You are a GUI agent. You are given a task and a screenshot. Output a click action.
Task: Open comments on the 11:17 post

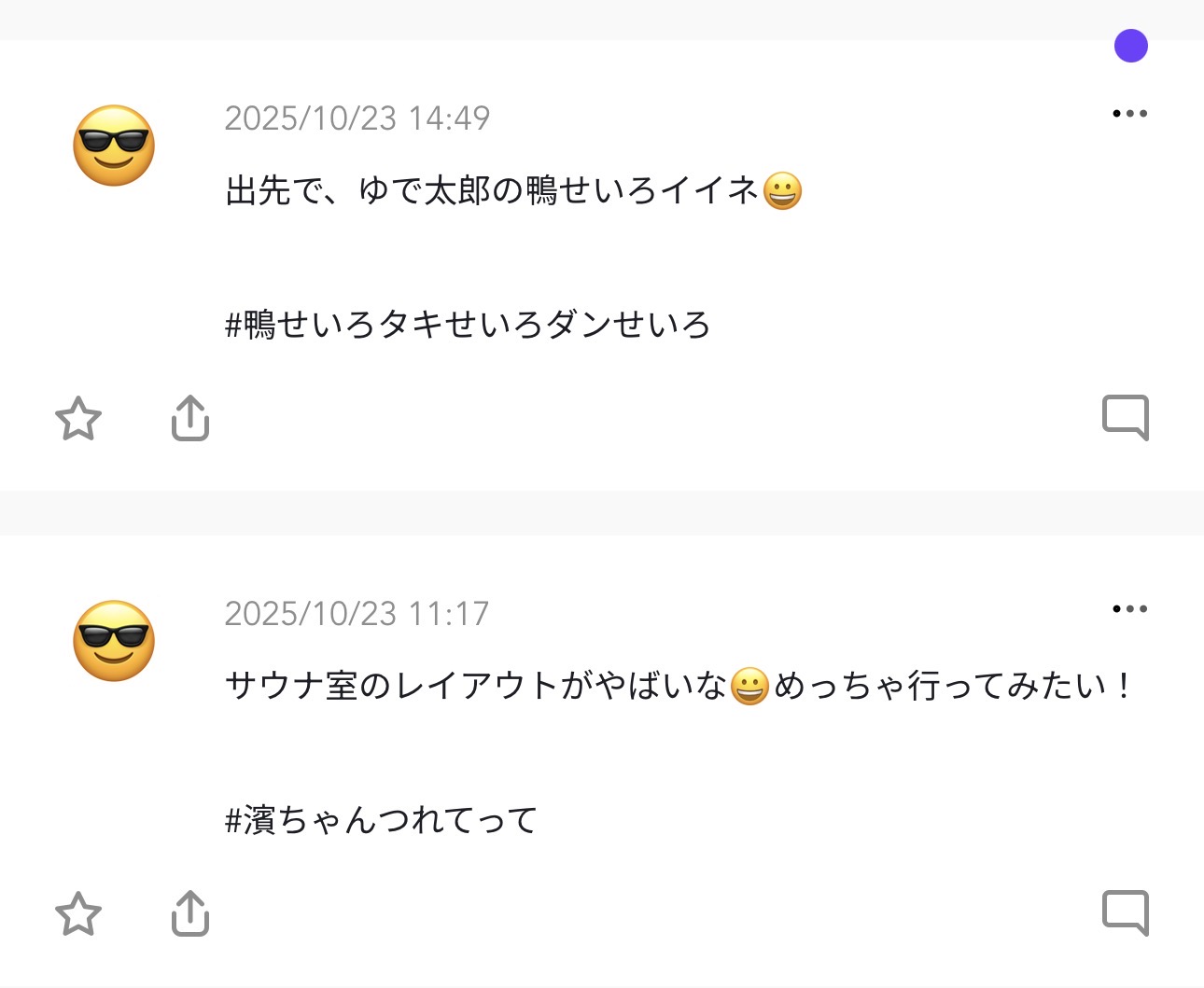pos(1125,913)
